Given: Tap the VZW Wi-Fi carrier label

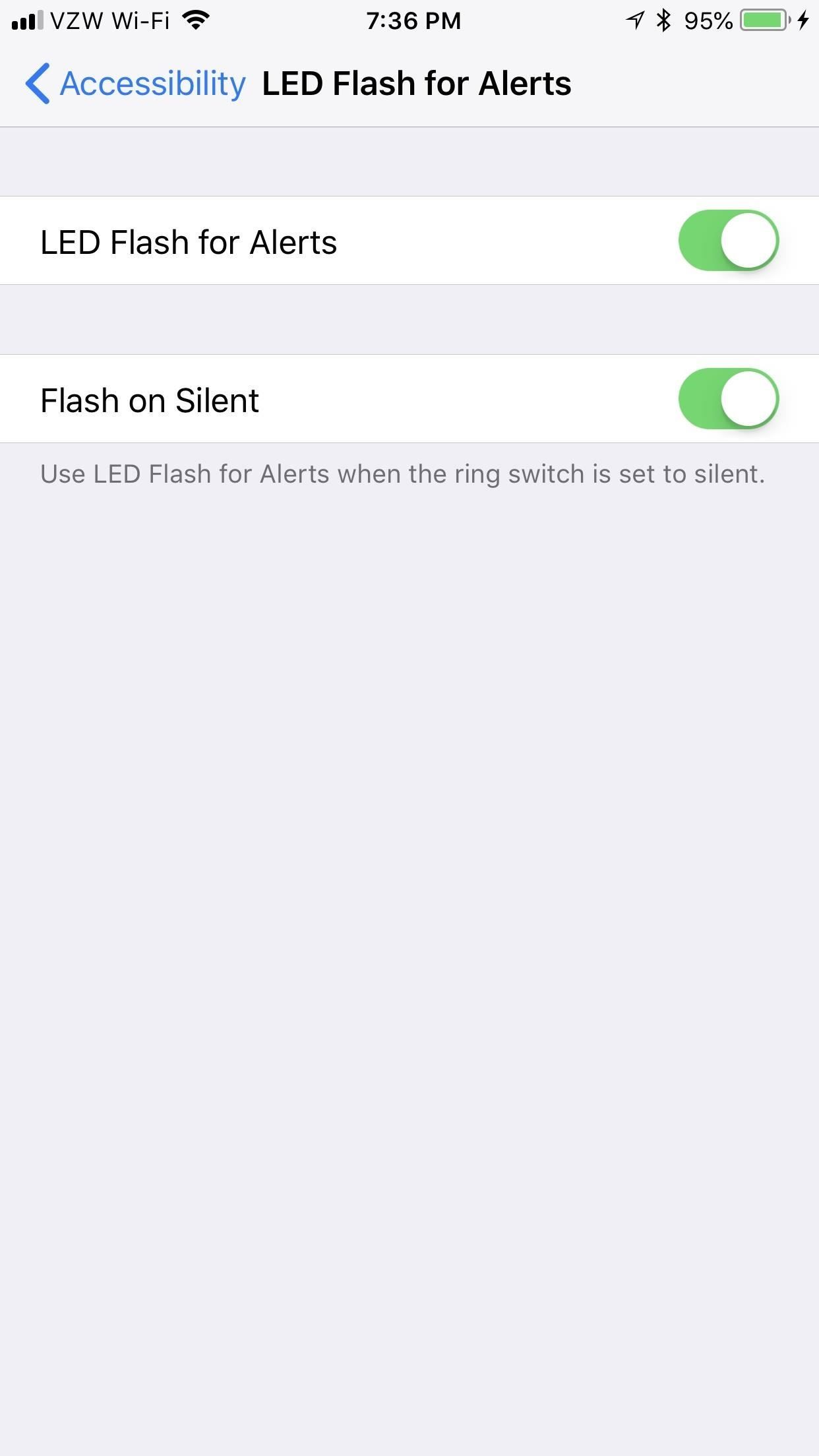Looking at the screenshot, I should click(x=112, y=20).
